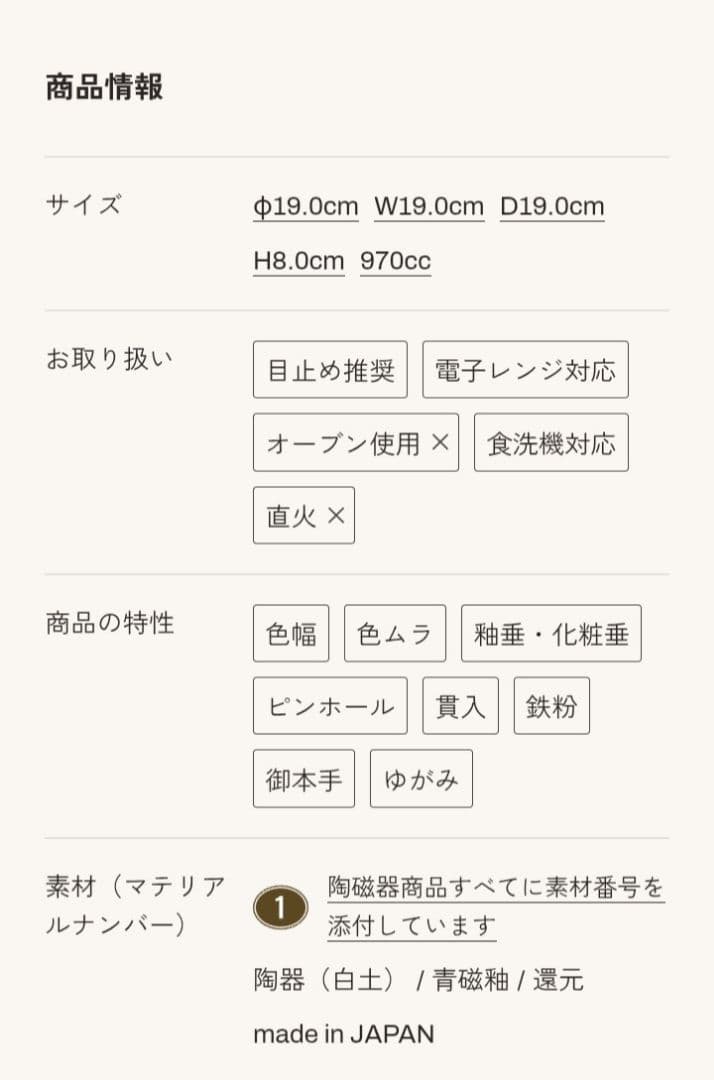Select the オーブン使用 × chip
This screenshot has height=1080, width=714.
pyautogui.click(x=356, y=443)
